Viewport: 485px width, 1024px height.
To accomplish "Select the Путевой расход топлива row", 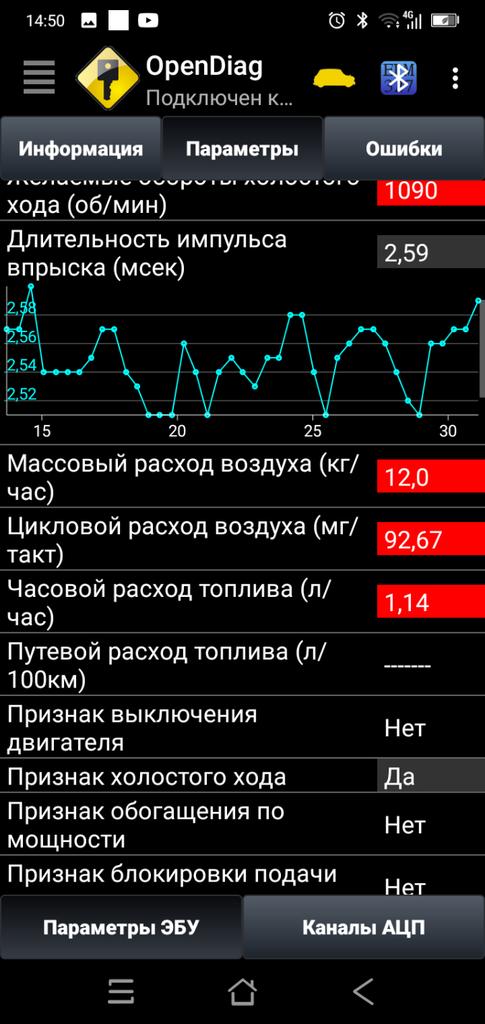I will pos(242,664).
